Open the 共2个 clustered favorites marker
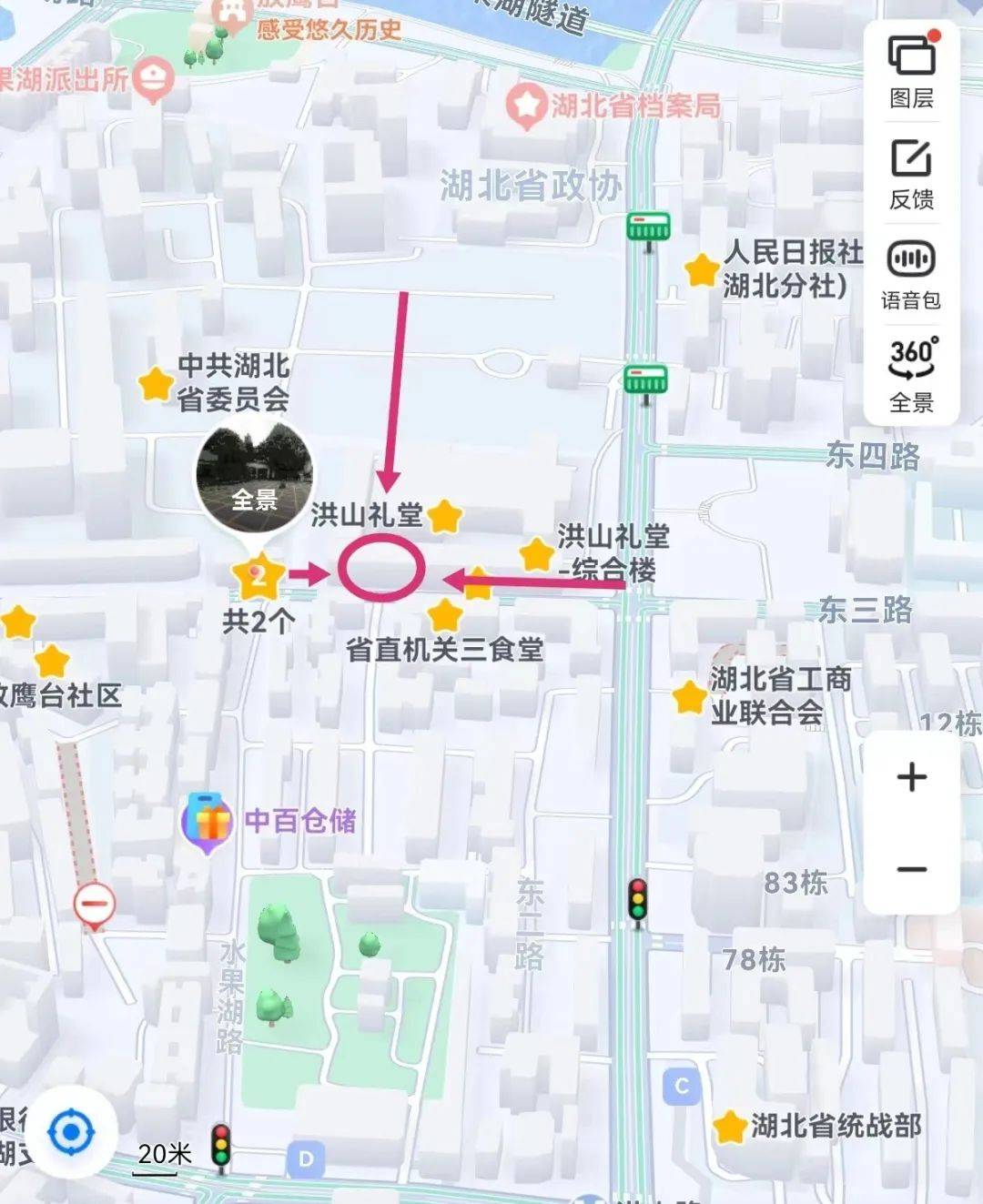Viewport: 983px width, 1204px height. point(258,577)
